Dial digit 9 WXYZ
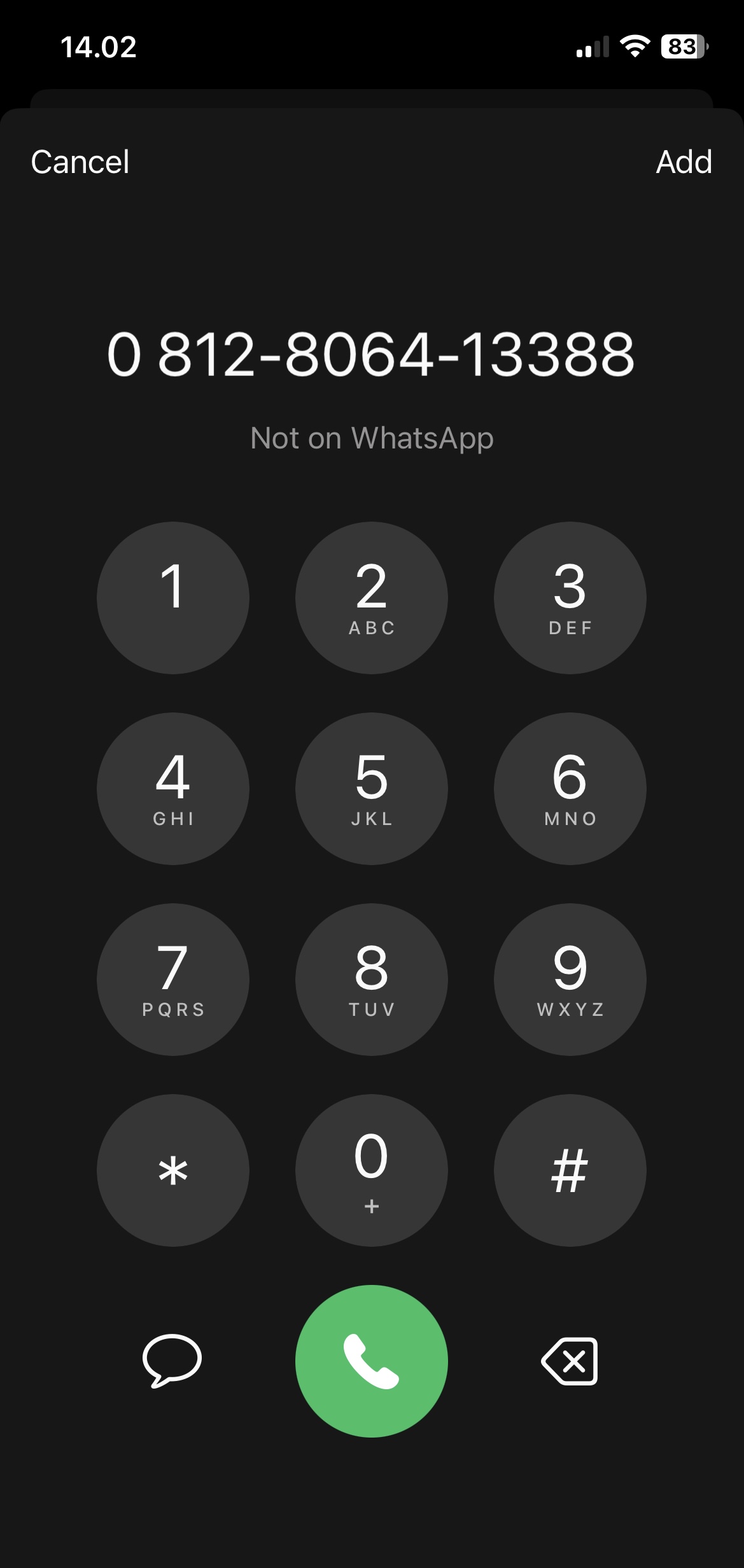Image resolution: width=744 pixels, height=1568 pixels. point(570,980)
